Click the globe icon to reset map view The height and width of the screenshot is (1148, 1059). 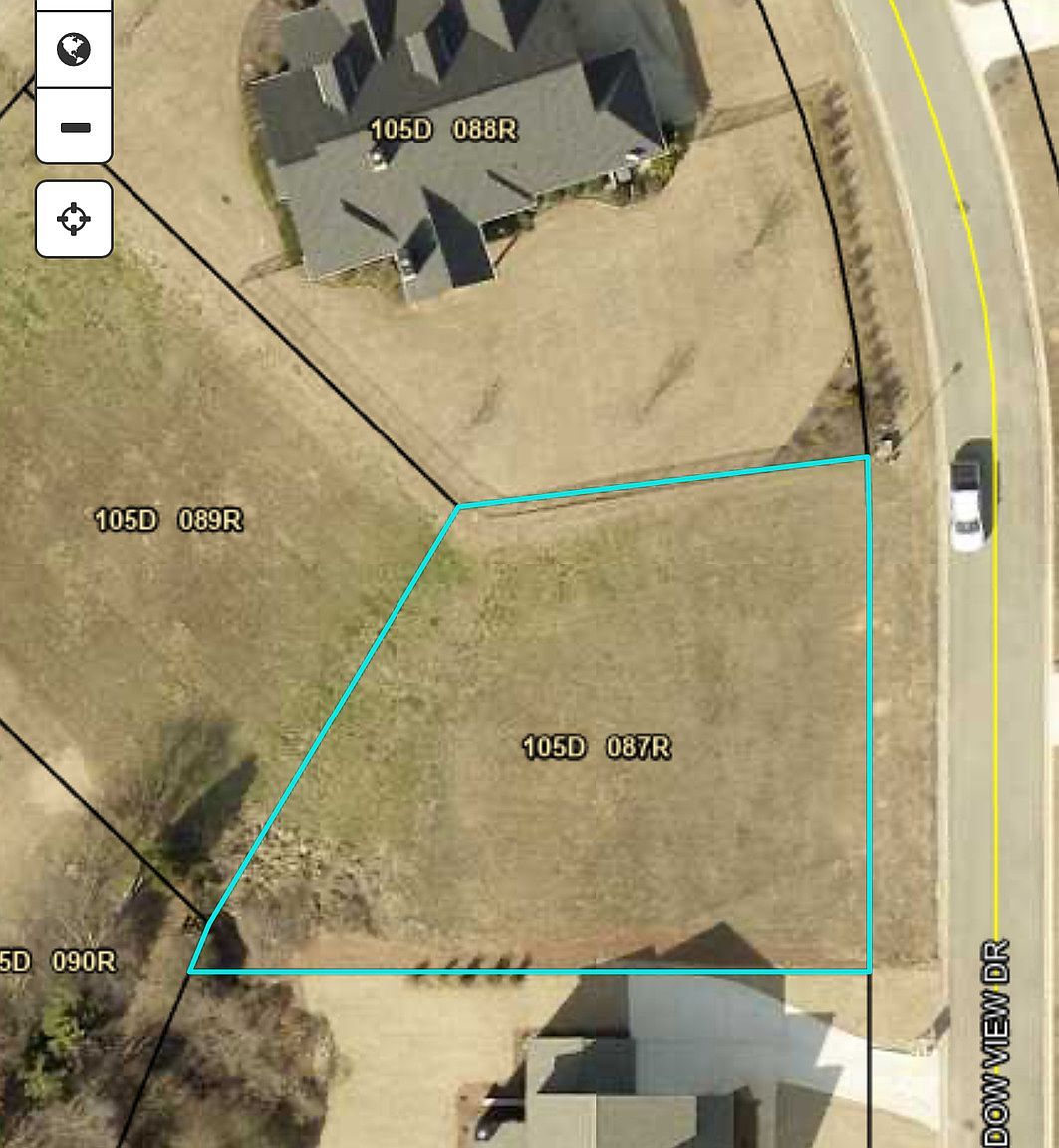[73, 46]
